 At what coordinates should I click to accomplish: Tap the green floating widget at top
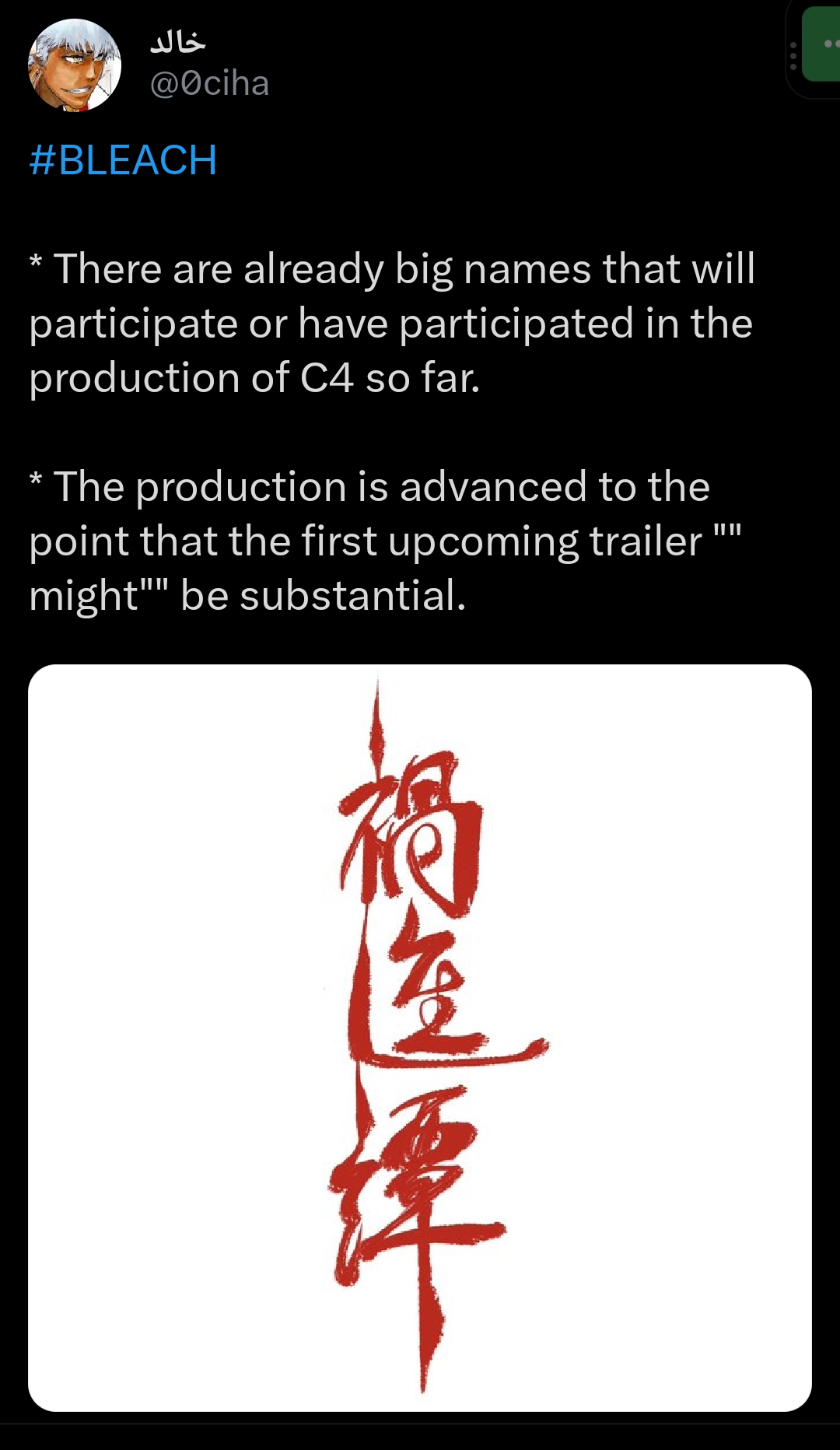tap(820, 45)
